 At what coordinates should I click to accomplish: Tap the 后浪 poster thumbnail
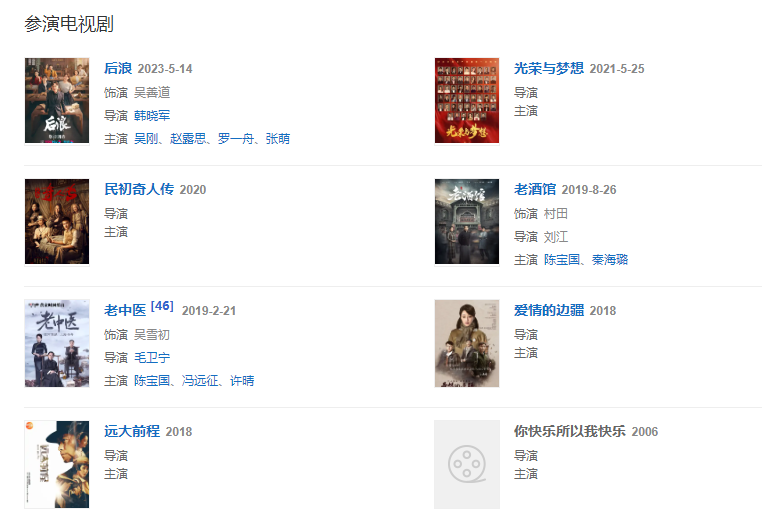click(x=57, y=101)
